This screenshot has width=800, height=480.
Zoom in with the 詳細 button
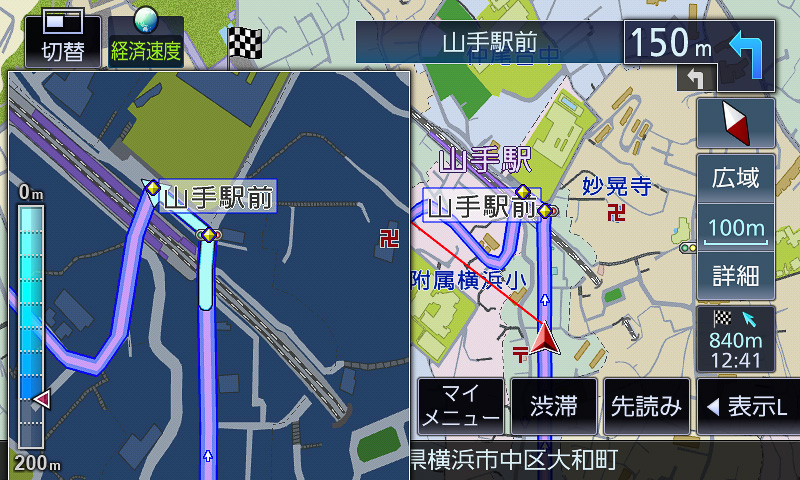tap(736, 276)
